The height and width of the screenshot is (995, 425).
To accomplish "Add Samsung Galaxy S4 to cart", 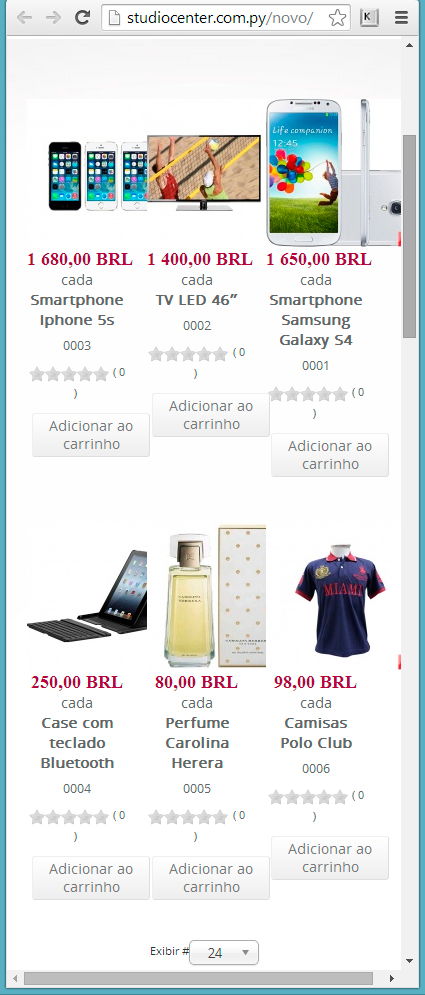I will click(x=330, y=455).
